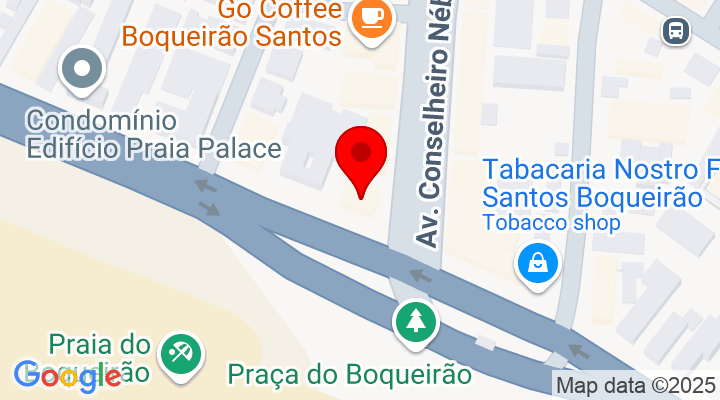Tap the bus stop icon

point(677,30)
